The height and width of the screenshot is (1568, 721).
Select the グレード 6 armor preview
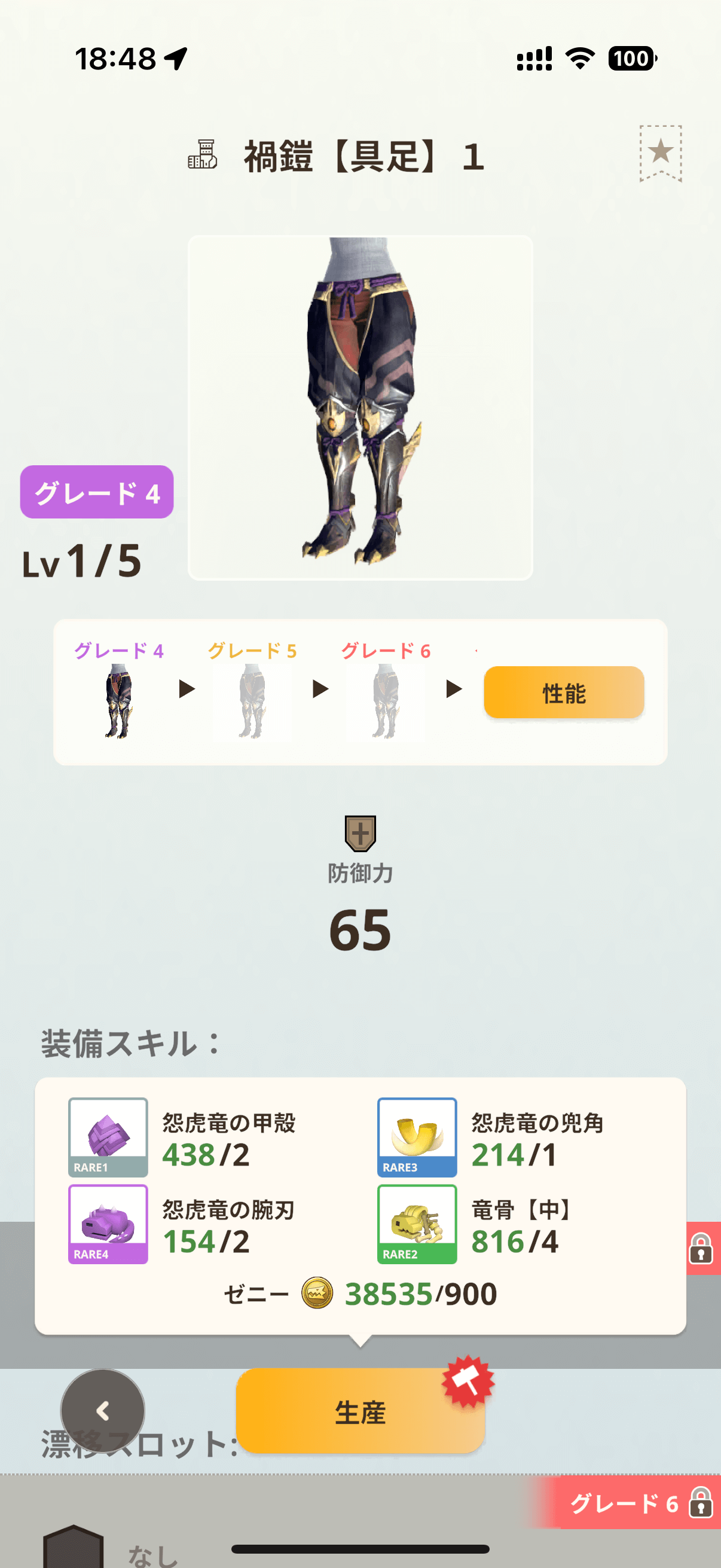pos(385,700)
